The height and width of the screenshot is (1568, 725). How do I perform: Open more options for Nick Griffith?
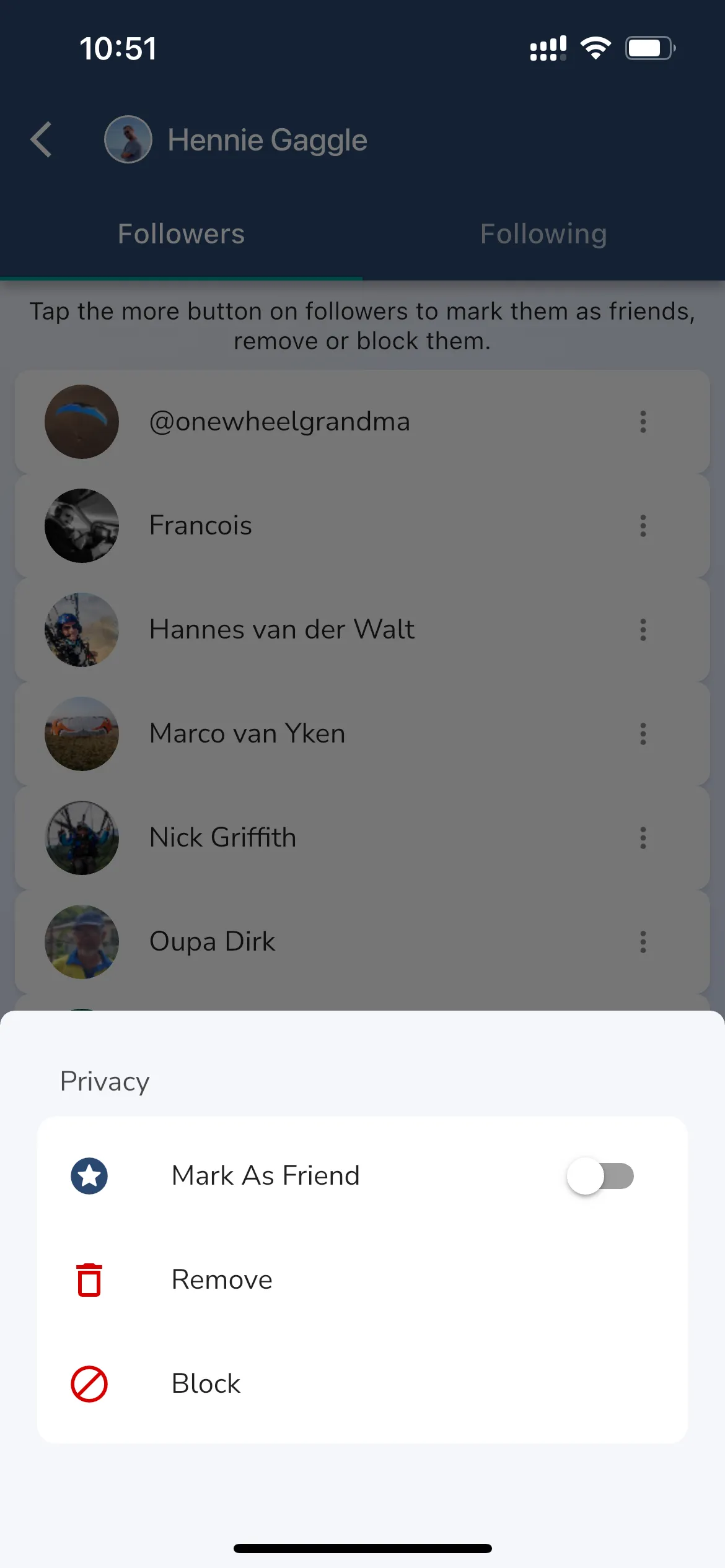[643, 838]
